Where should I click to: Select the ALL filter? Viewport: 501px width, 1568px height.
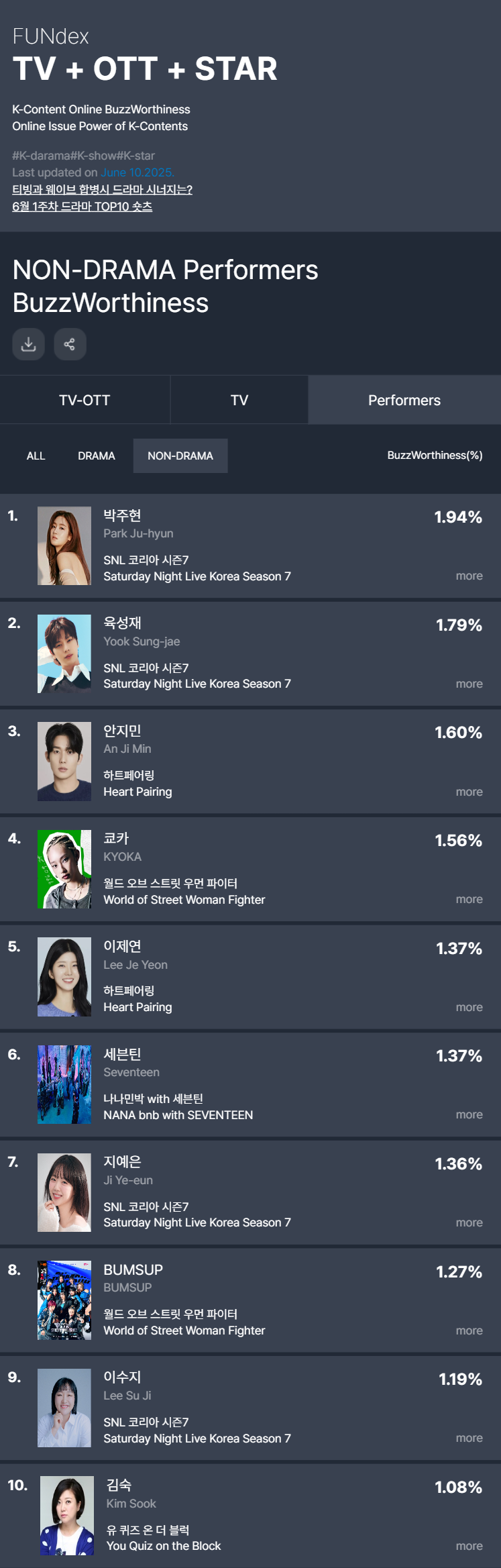click(x=36, y=456)
